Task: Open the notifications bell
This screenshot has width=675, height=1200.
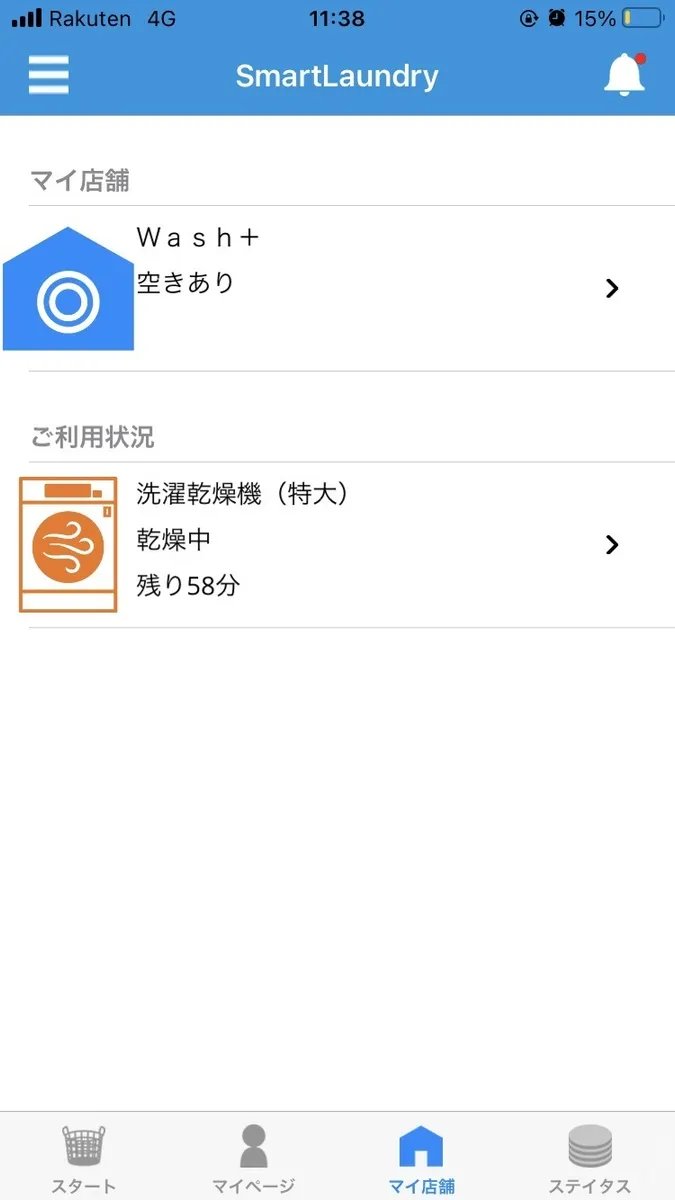Action: click(626, 74)
